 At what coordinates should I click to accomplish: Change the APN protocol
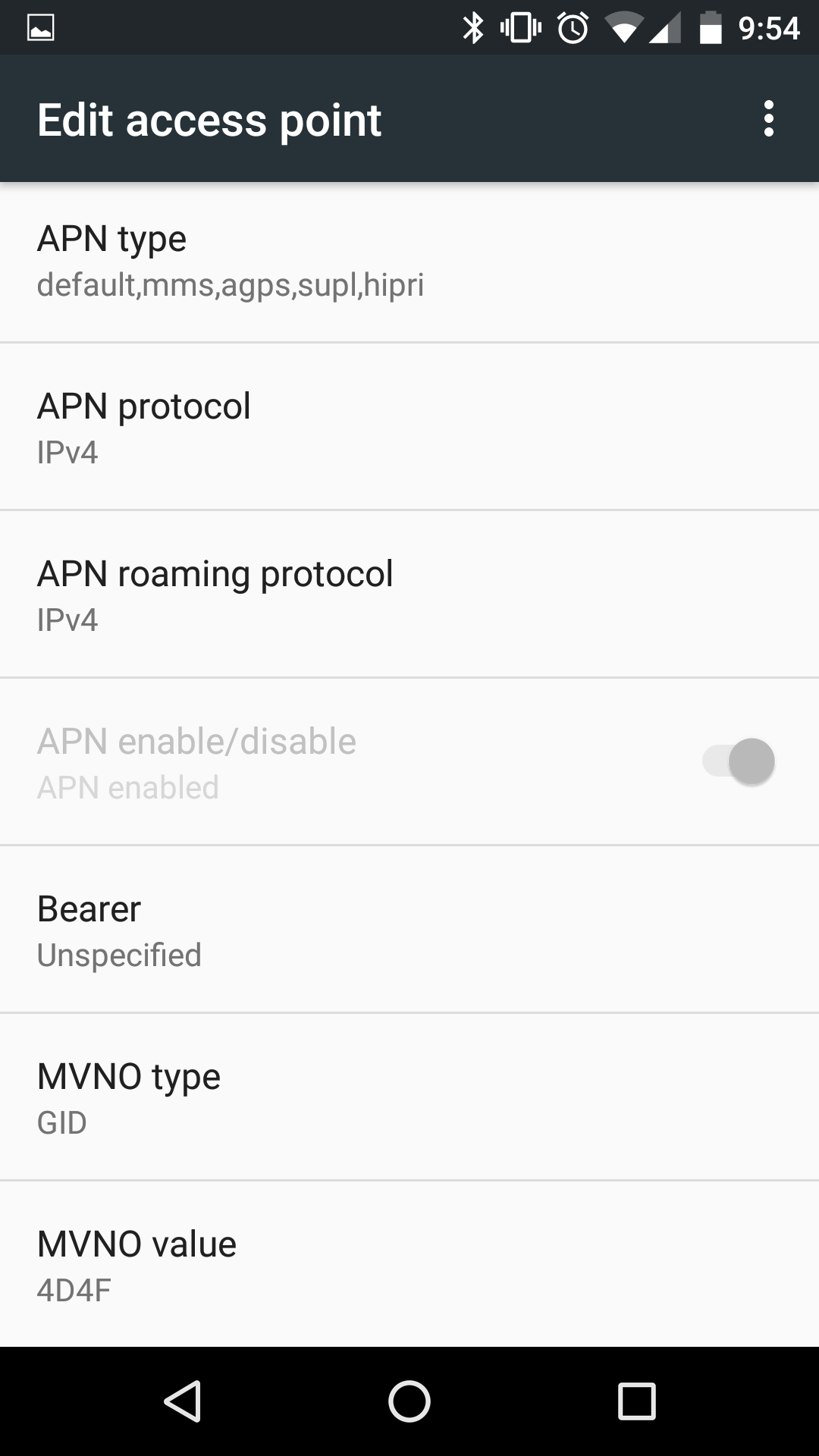(x=409, y=428)
